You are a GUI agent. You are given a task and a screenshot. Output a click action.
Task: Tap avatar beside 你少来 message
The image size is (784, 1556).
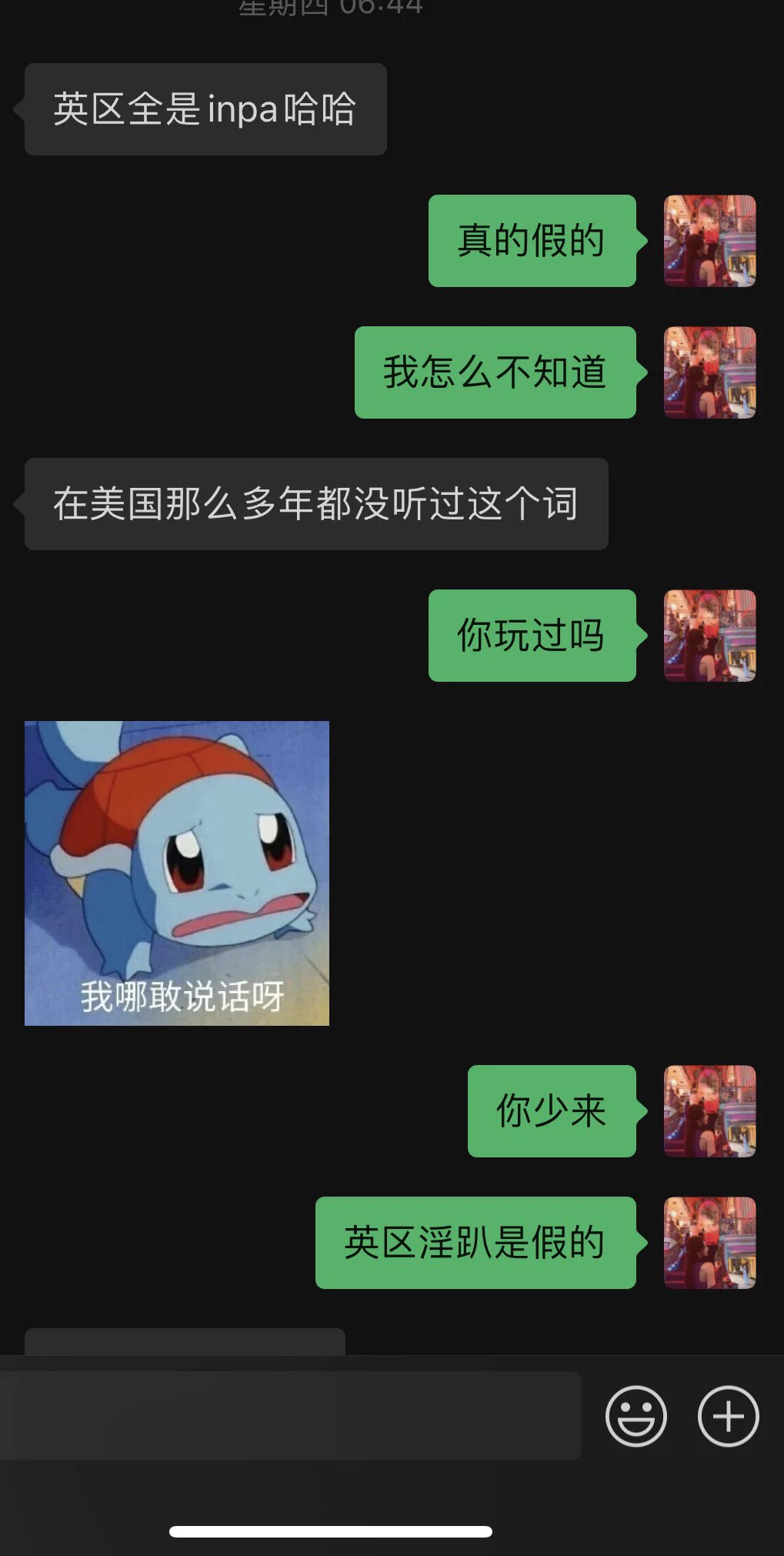pos(709,1111)
